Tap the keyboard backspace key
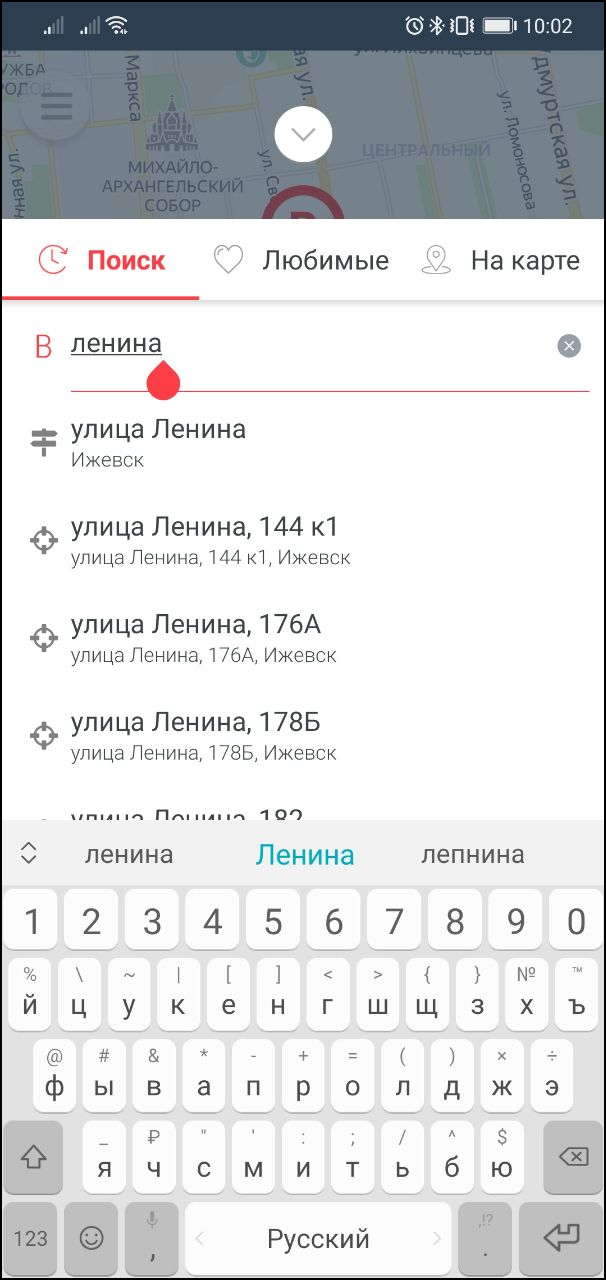This screenshot has height=1280, width=606. pyautogui.click(x=573, y=1157)
